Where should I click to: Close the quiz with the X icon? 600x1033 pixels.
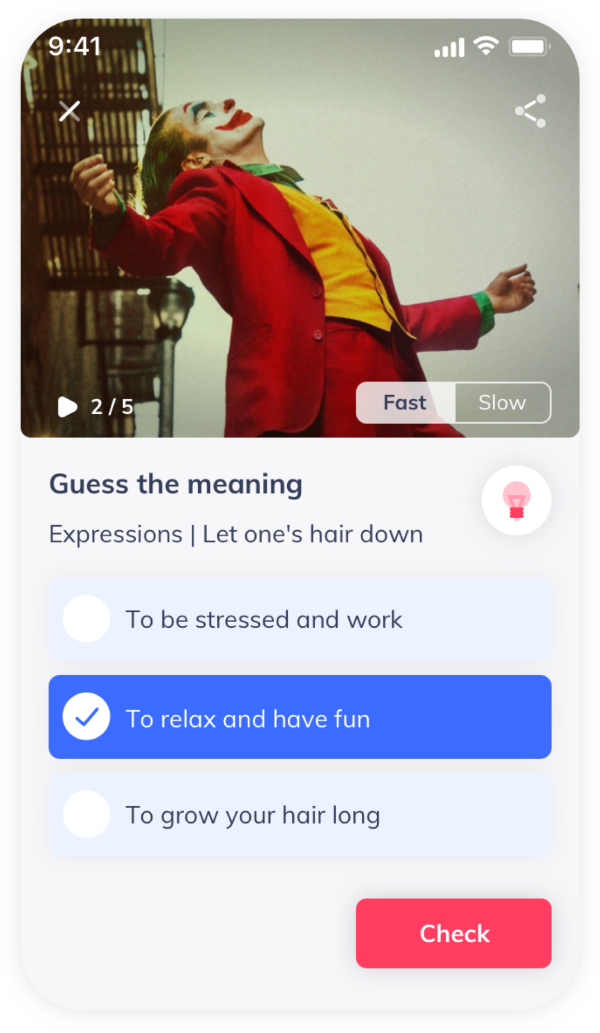(x=69, y=111)
